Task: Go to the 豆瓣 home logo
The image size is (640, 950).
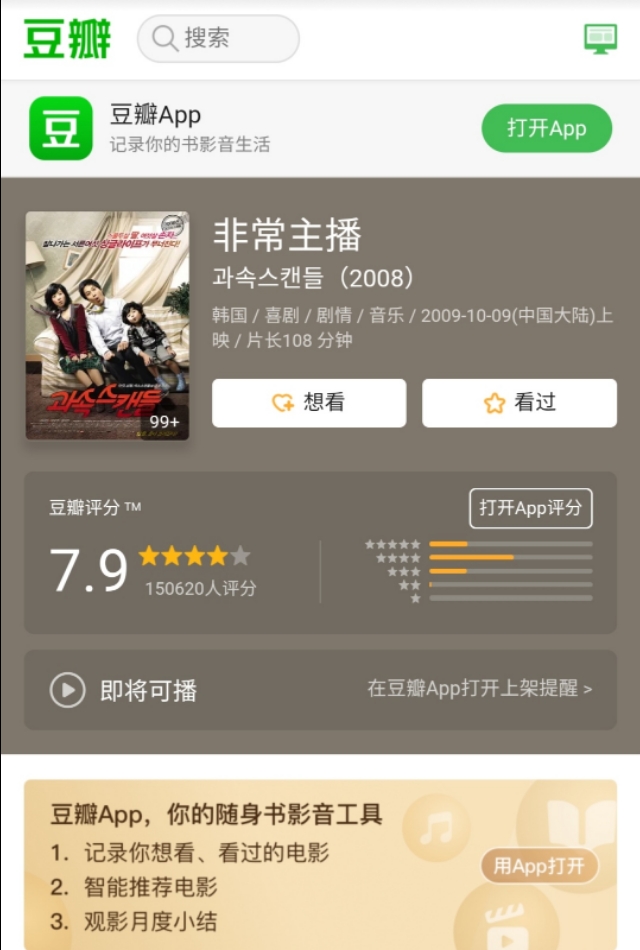Action: (x=67, y=39)
